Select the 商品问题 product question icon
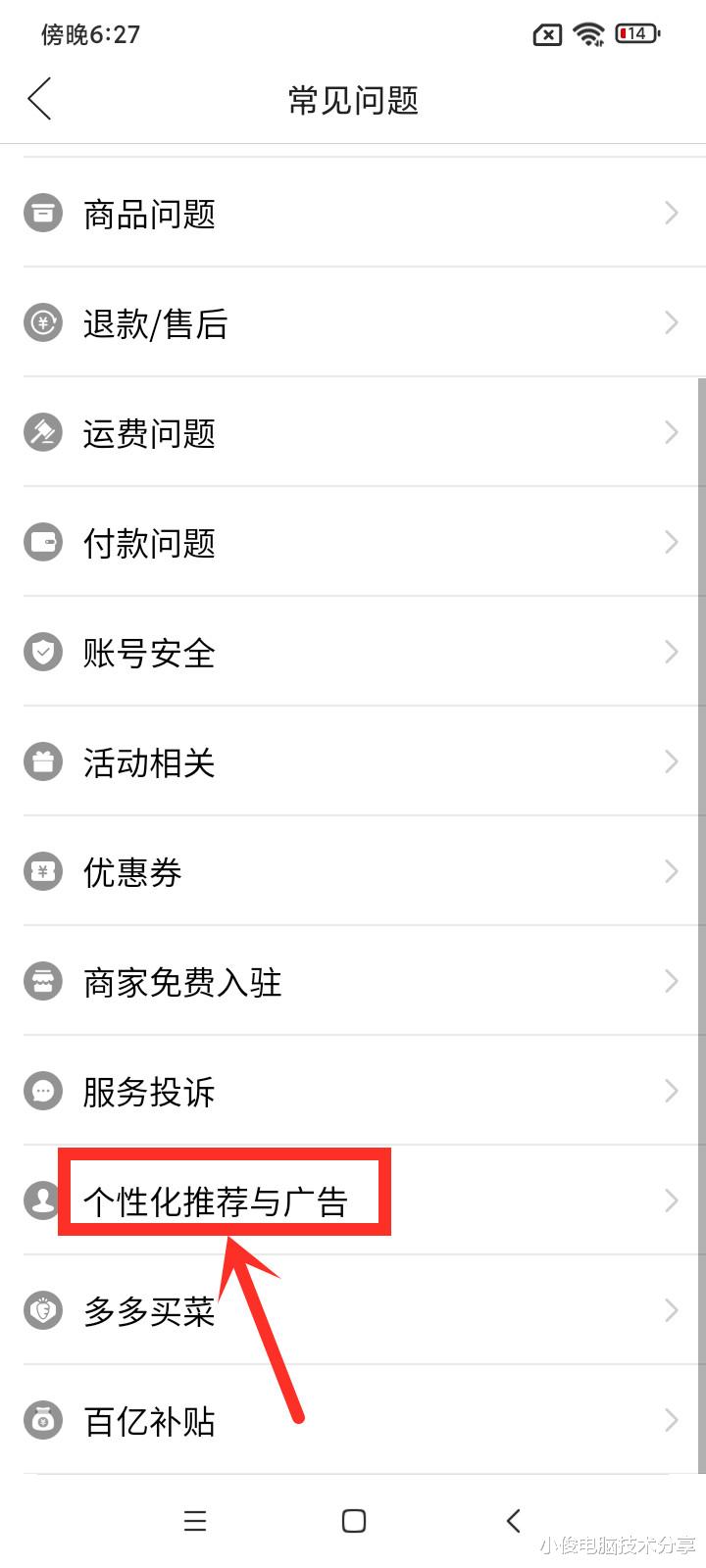The image size is (706, 1568). [x=42, y=213]
